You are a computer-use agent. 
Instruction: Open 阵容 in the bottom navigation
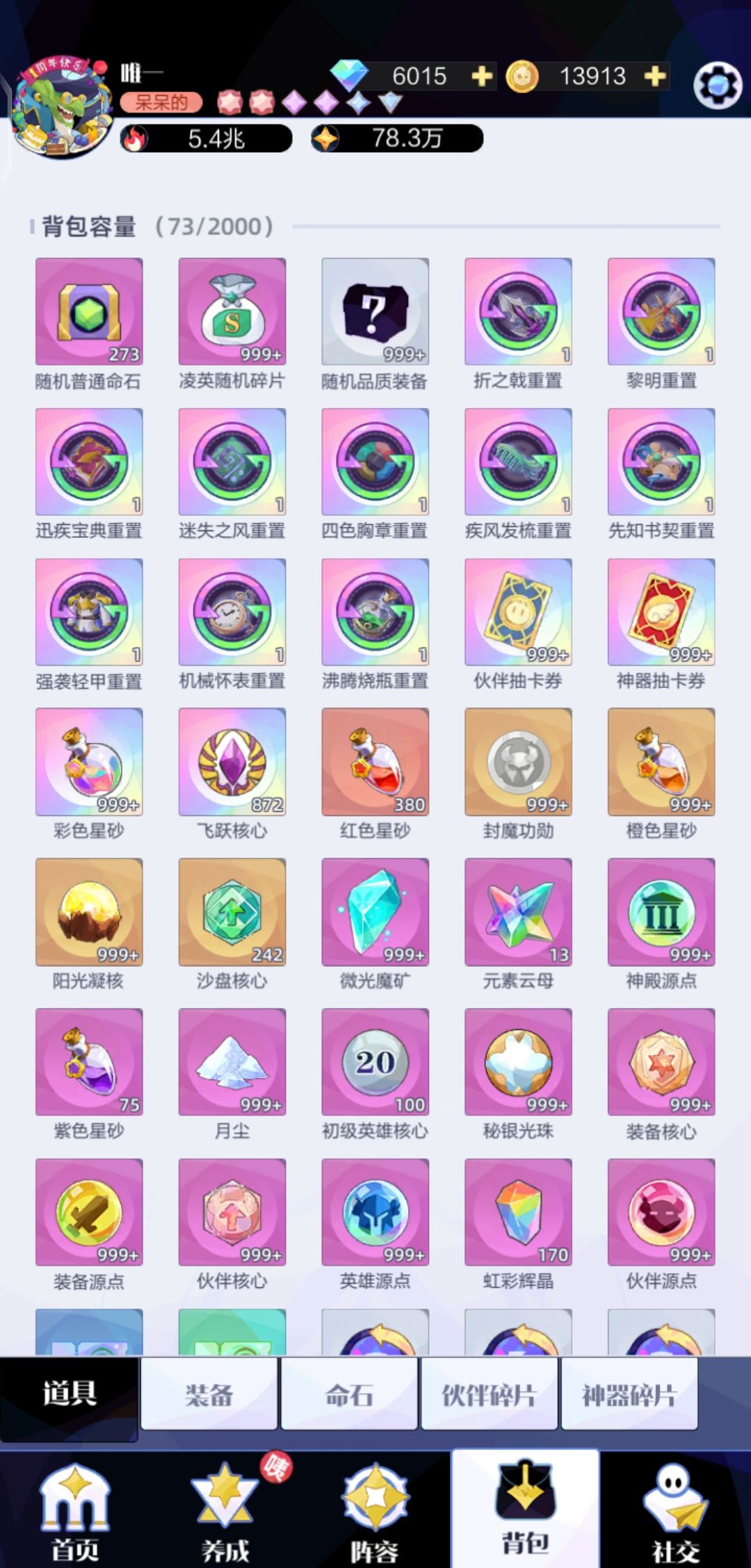coord(375,1511)
